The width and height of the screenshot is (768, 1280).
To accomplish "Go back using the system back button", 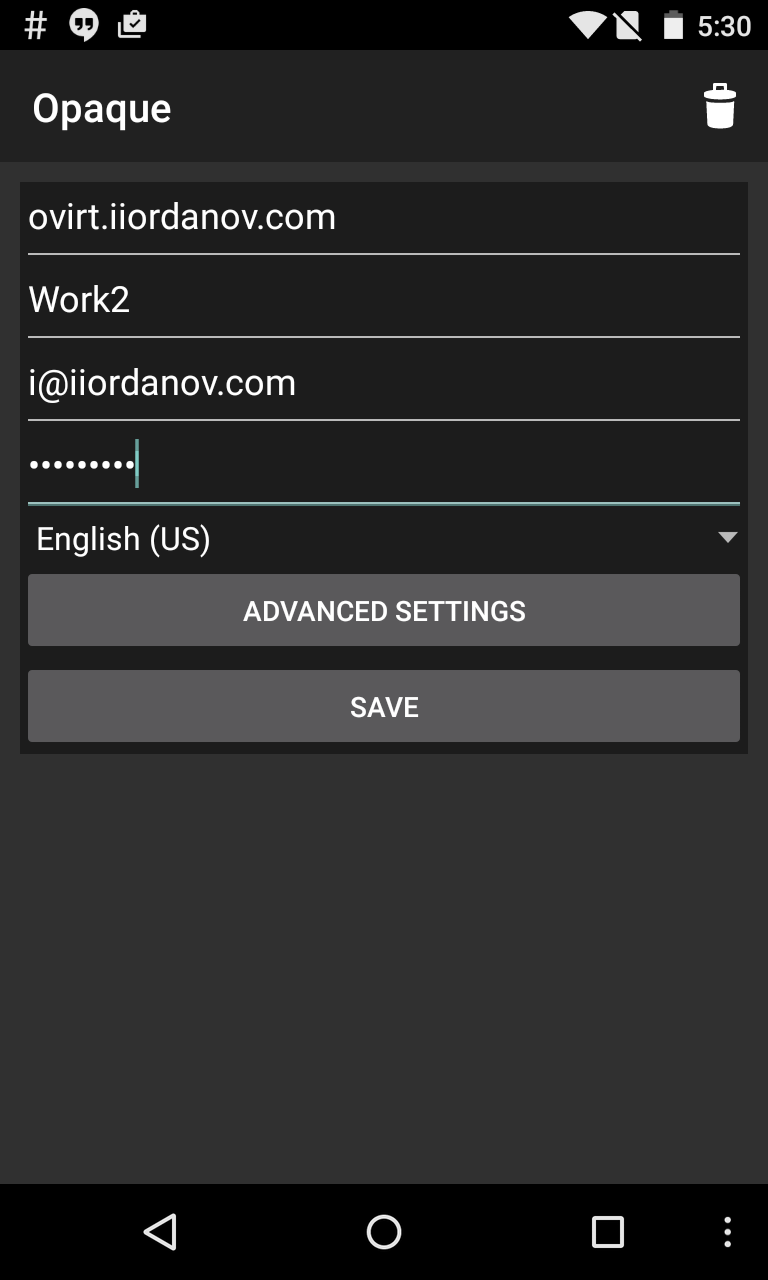I will point(160,1232).
